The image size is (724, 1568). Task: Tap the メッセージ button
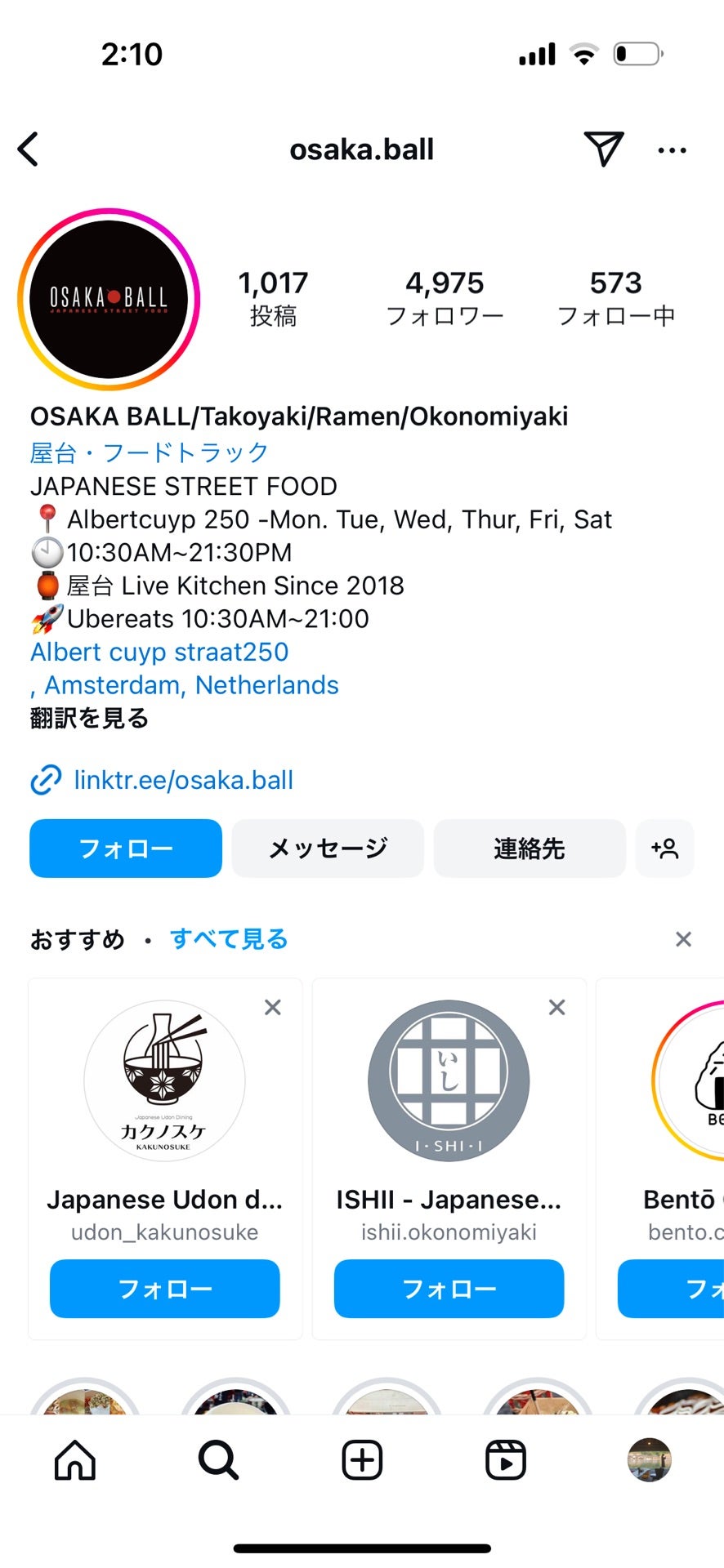(328, 849)
